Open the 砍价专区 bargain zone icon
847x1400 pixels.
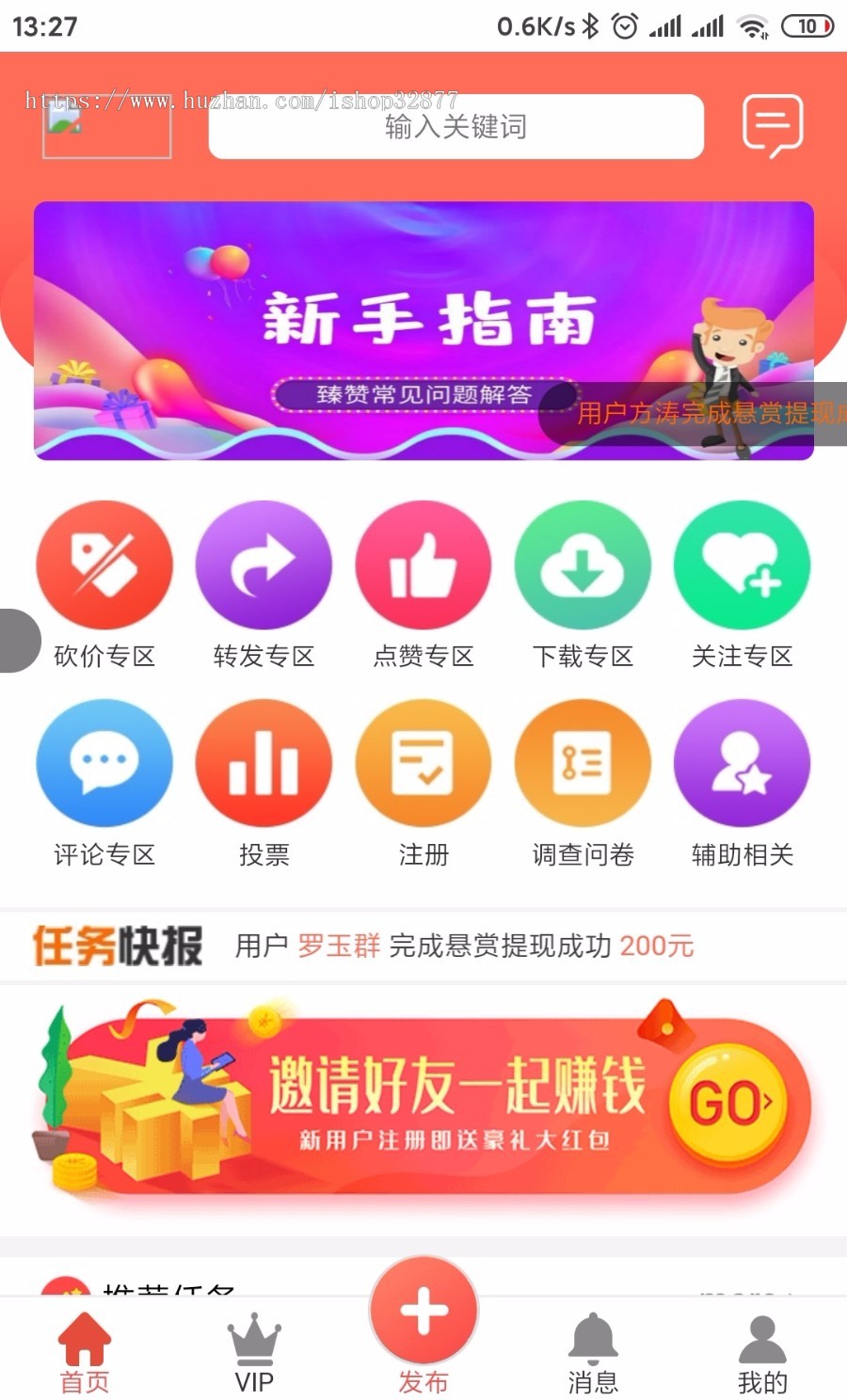pos(104,565)
